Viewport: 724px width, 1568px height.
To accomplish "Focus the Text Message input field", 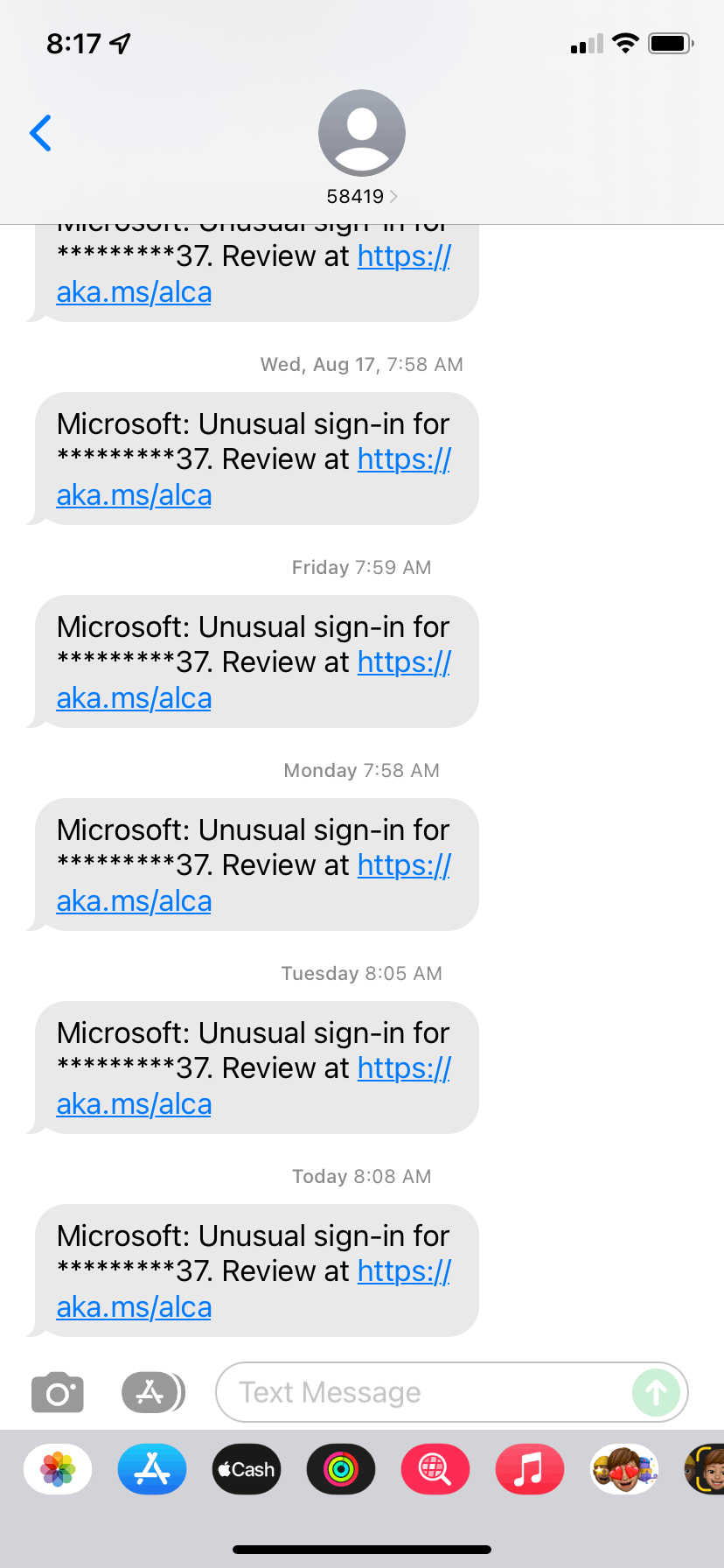I will click(x=420, y=1392).
